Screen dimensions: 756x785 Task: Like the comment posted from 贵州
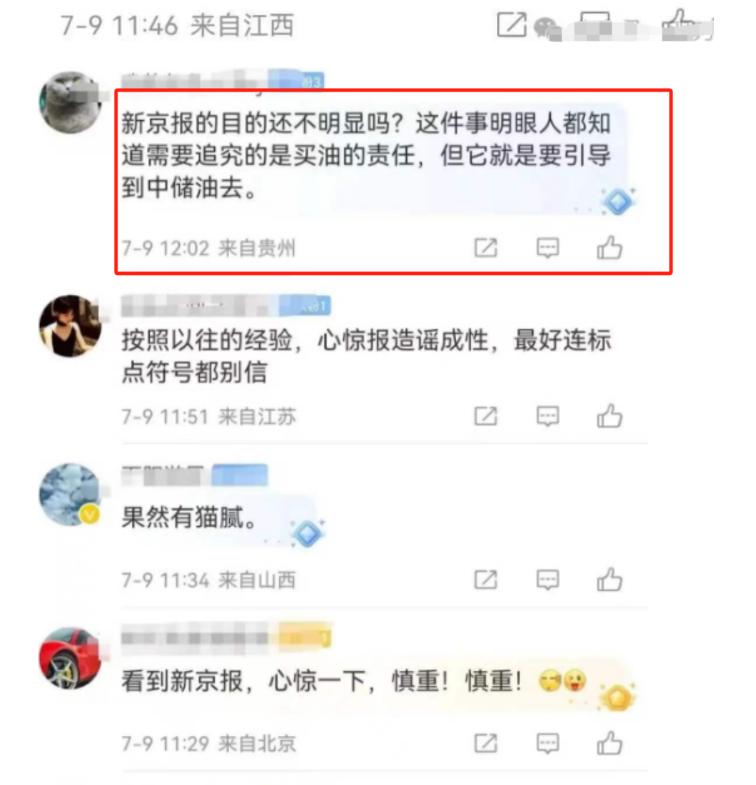tap(609, 248)
